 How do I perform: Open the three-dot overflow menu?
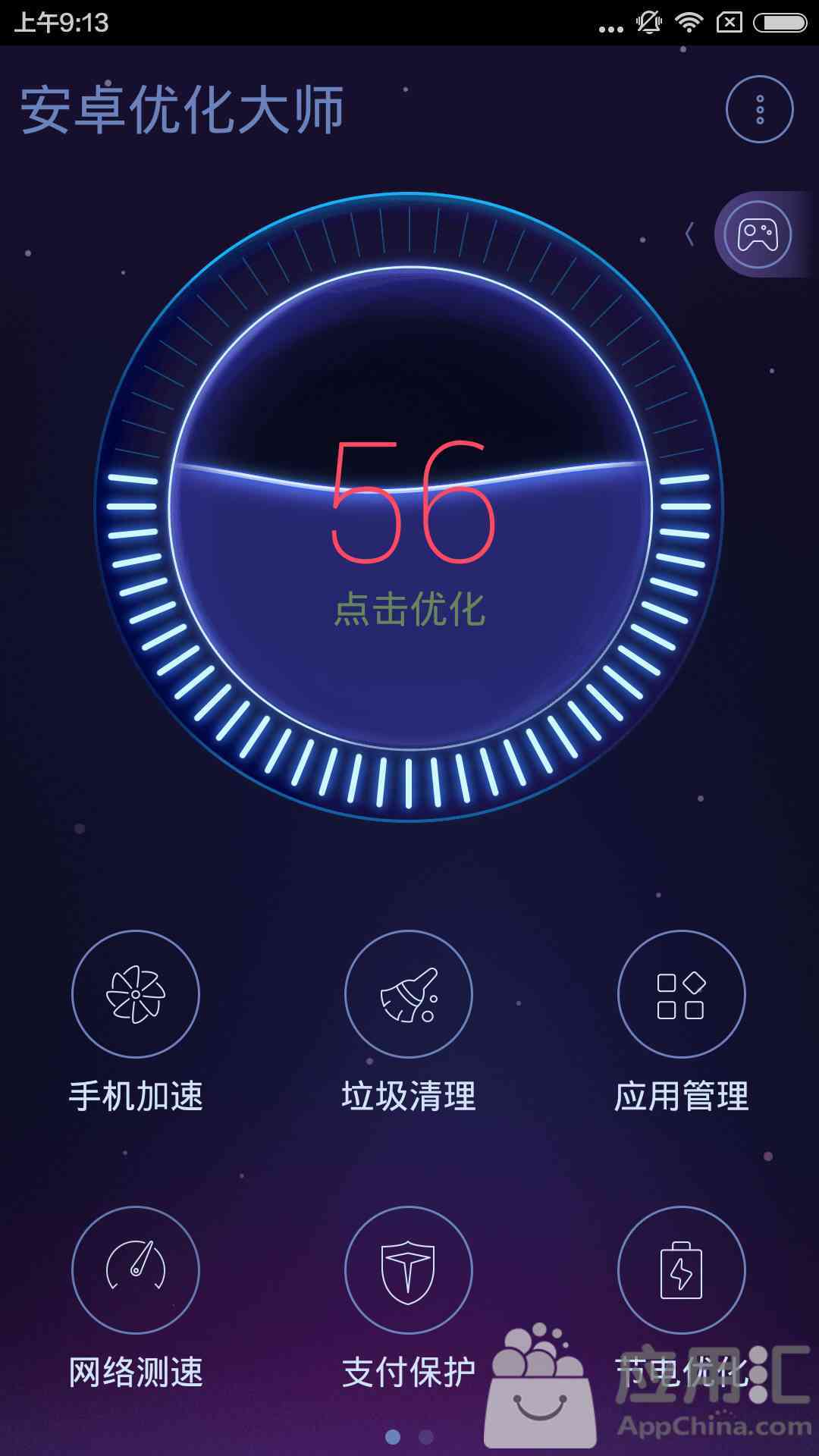coord(759,109)
